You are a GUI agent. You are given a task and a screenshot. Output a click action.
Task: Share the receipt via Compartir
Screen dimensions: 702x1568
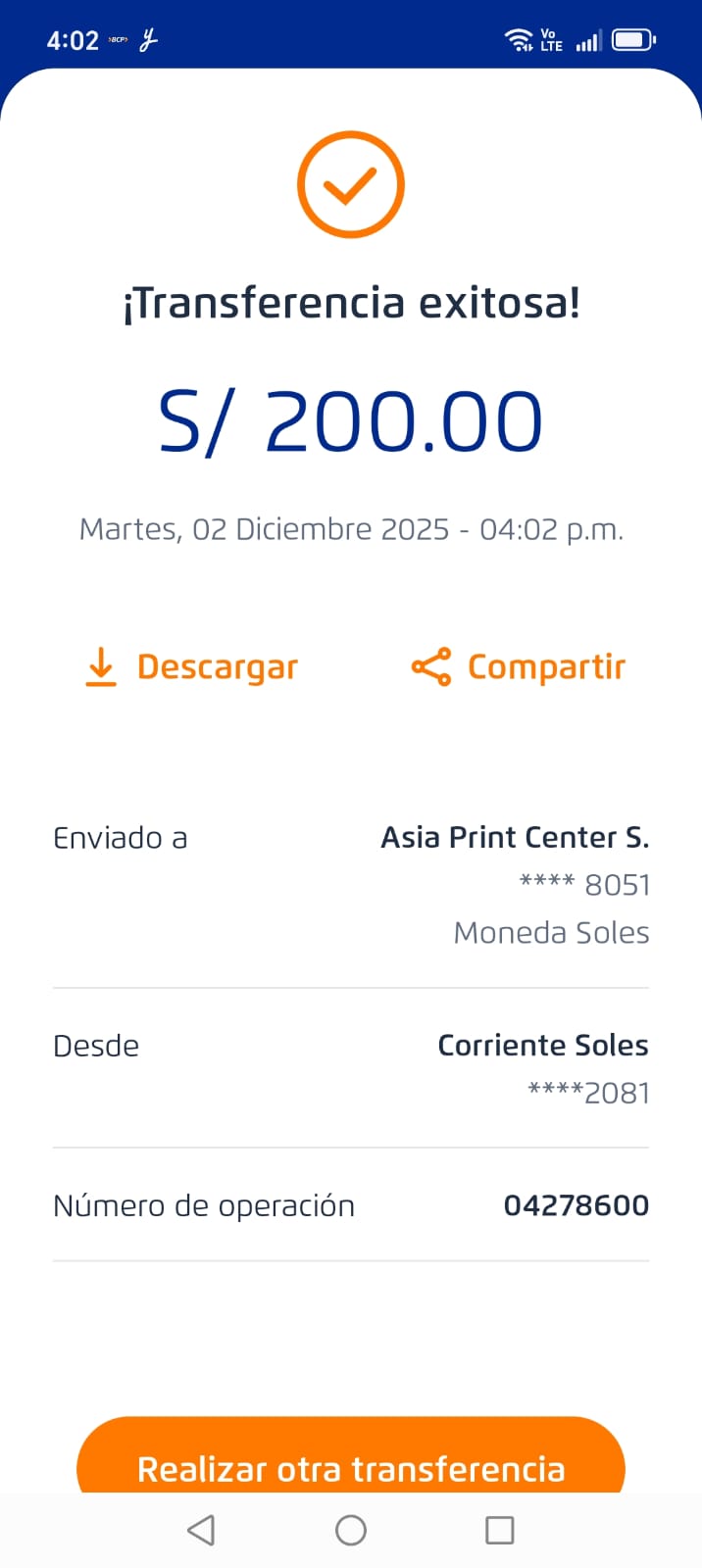519,667
